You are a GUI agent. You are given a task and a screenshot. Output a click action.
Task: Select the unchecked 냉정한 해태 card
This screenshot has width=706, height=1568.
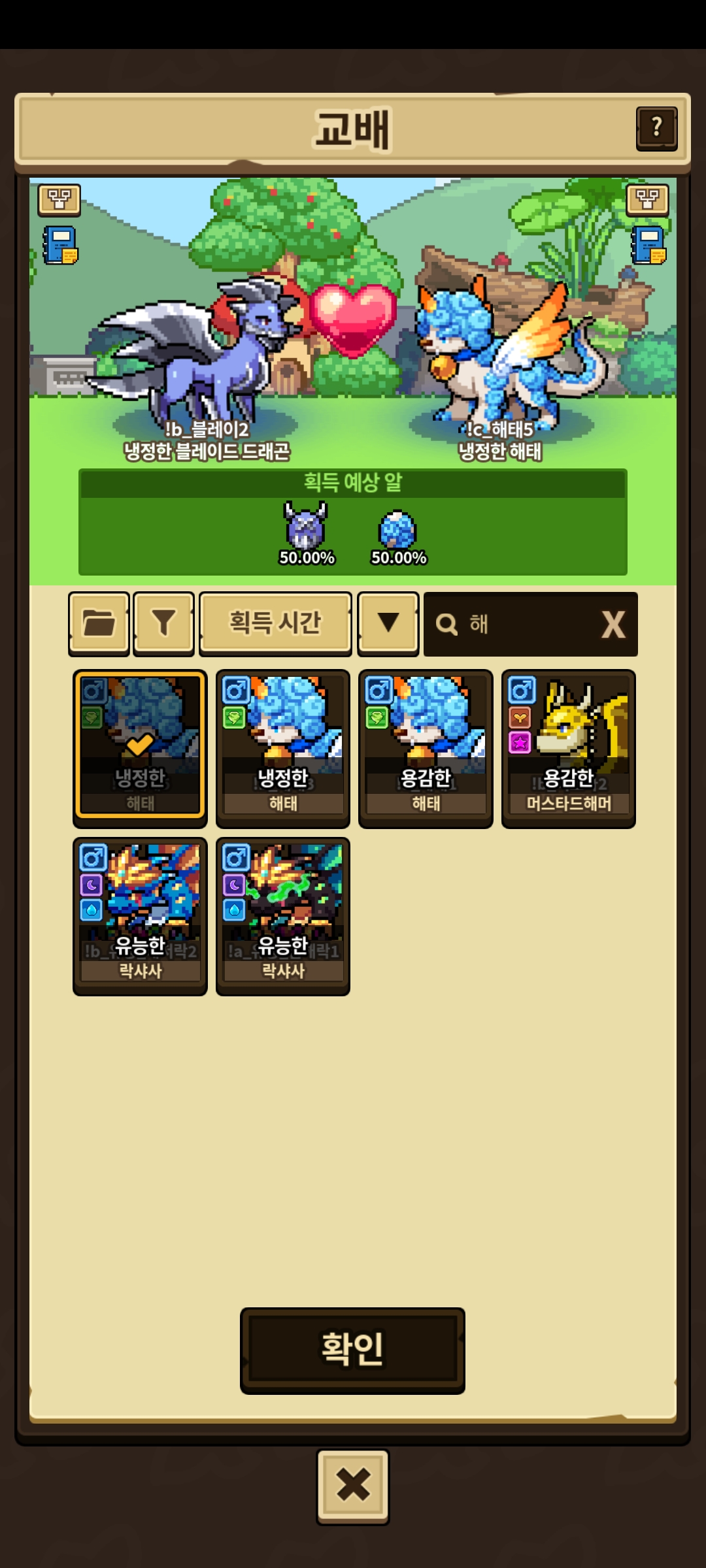click(x=283, y=748)
